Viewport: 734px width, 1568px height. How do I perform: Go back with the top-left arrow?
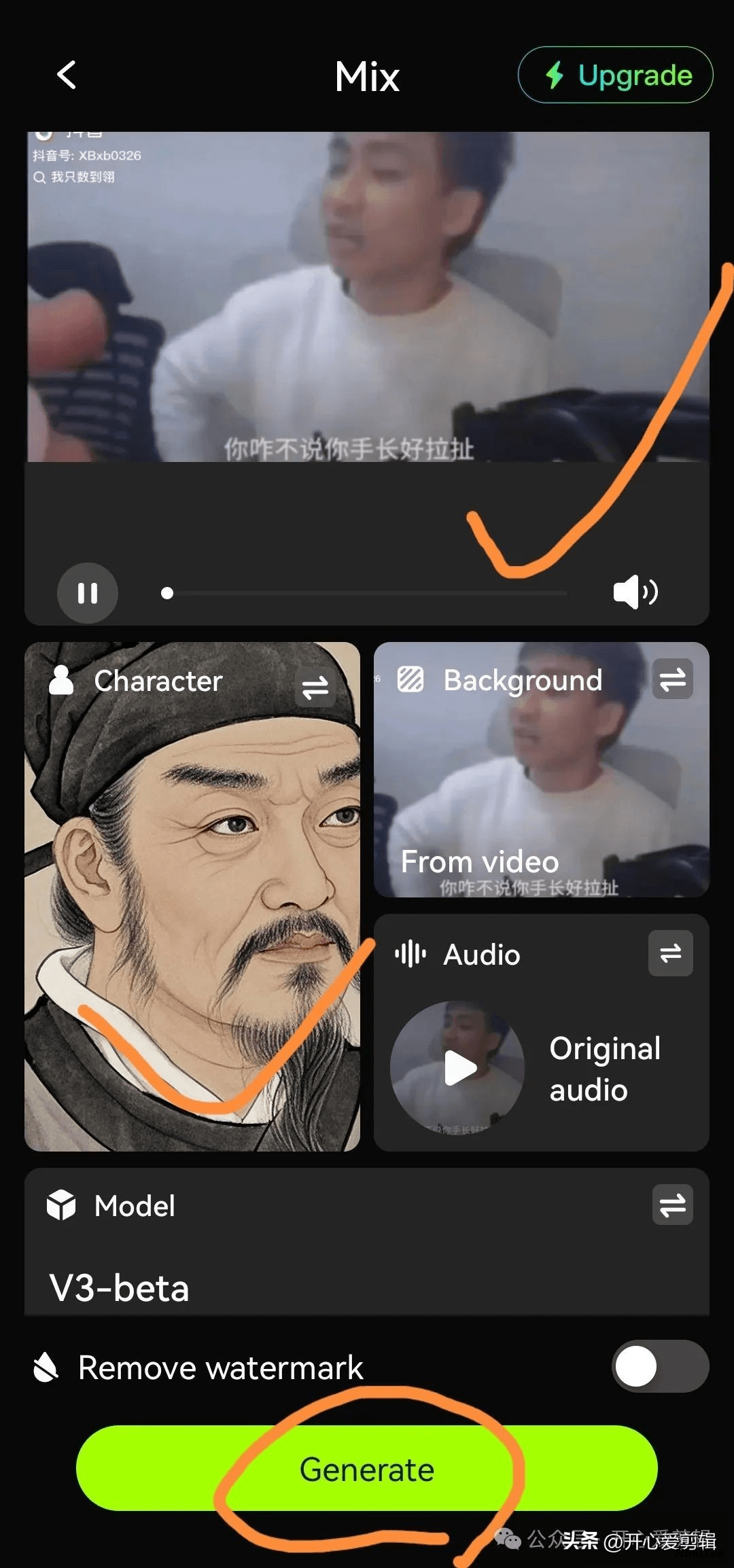(67, 75)
